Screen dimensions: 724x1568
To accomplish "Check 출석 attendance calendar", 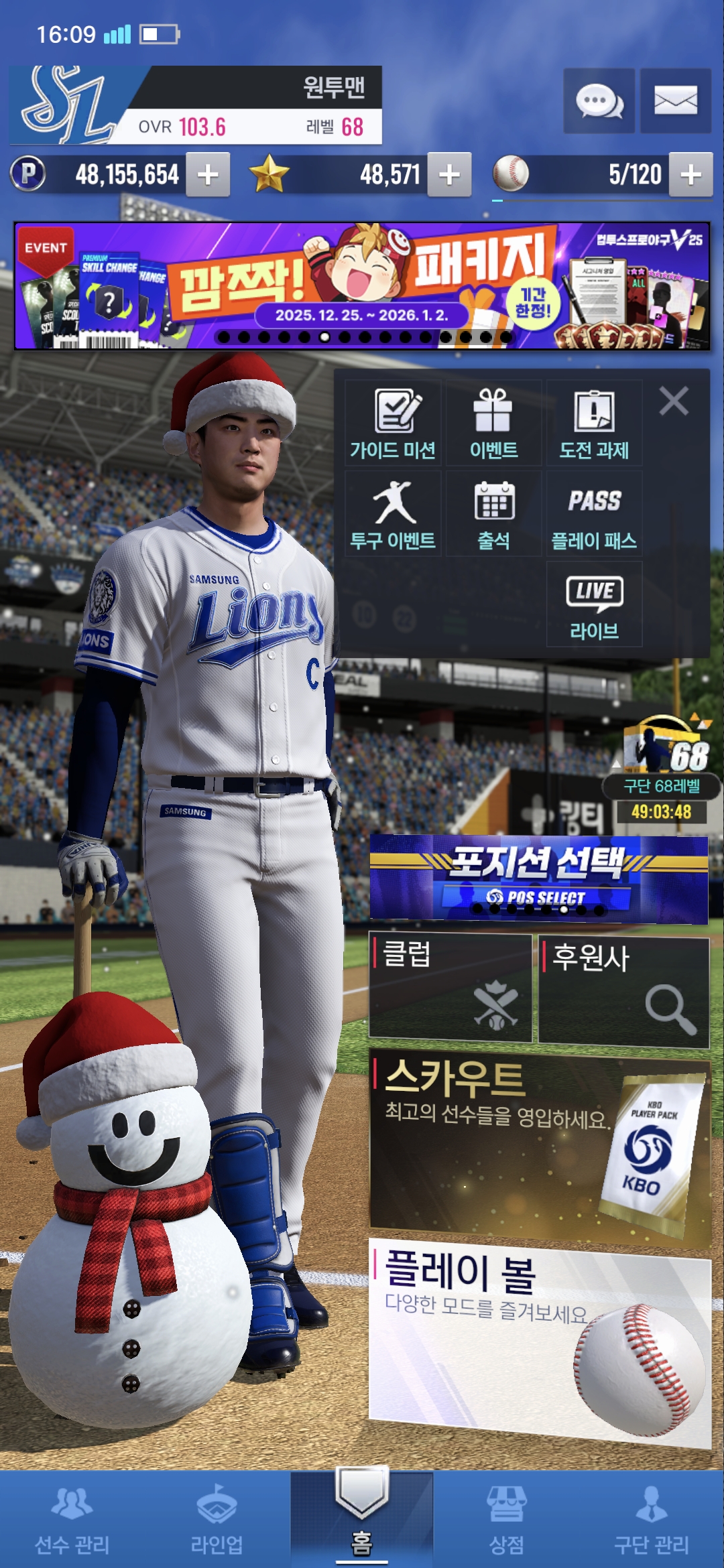I will pos(493,514).
